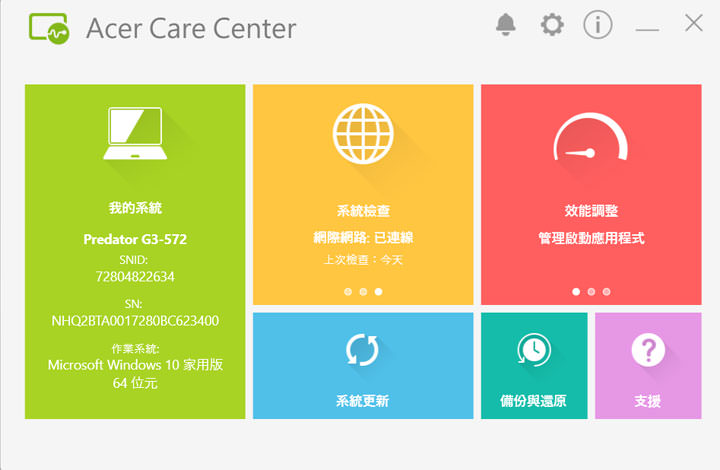This screenshot has height=470, width=720.
Task: Minimize the Acer Care Center window
Action: click(x=647, y=28)
